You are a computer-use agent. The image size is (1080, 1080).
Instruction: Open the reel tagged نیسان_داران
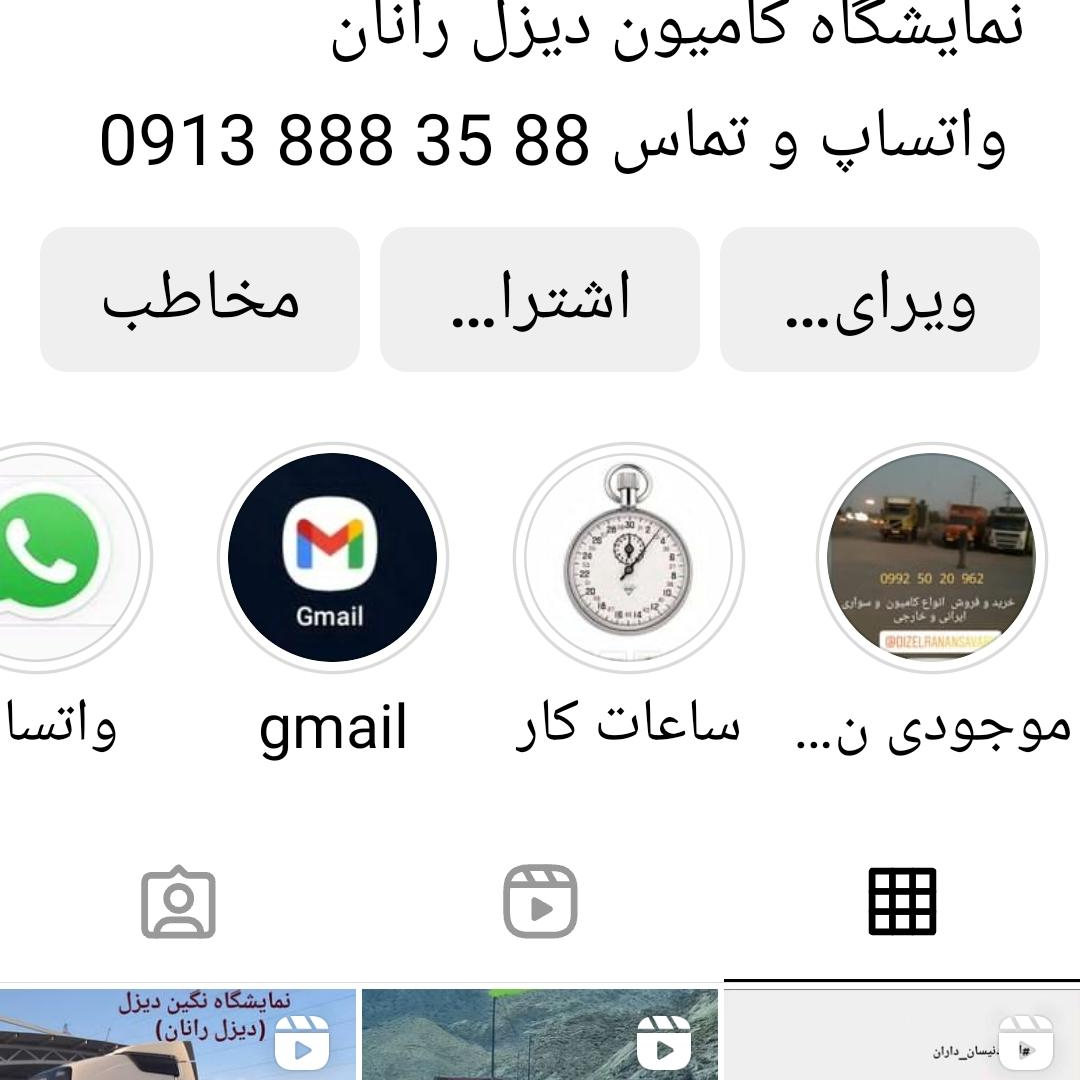click(901, 1035)
